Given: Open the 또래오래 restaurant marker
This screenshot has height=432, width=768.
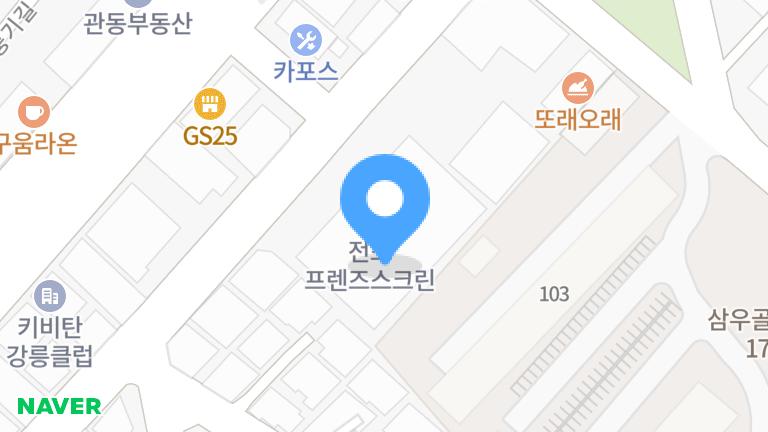Looking at the screenshot, I should (x=577, y=87).
